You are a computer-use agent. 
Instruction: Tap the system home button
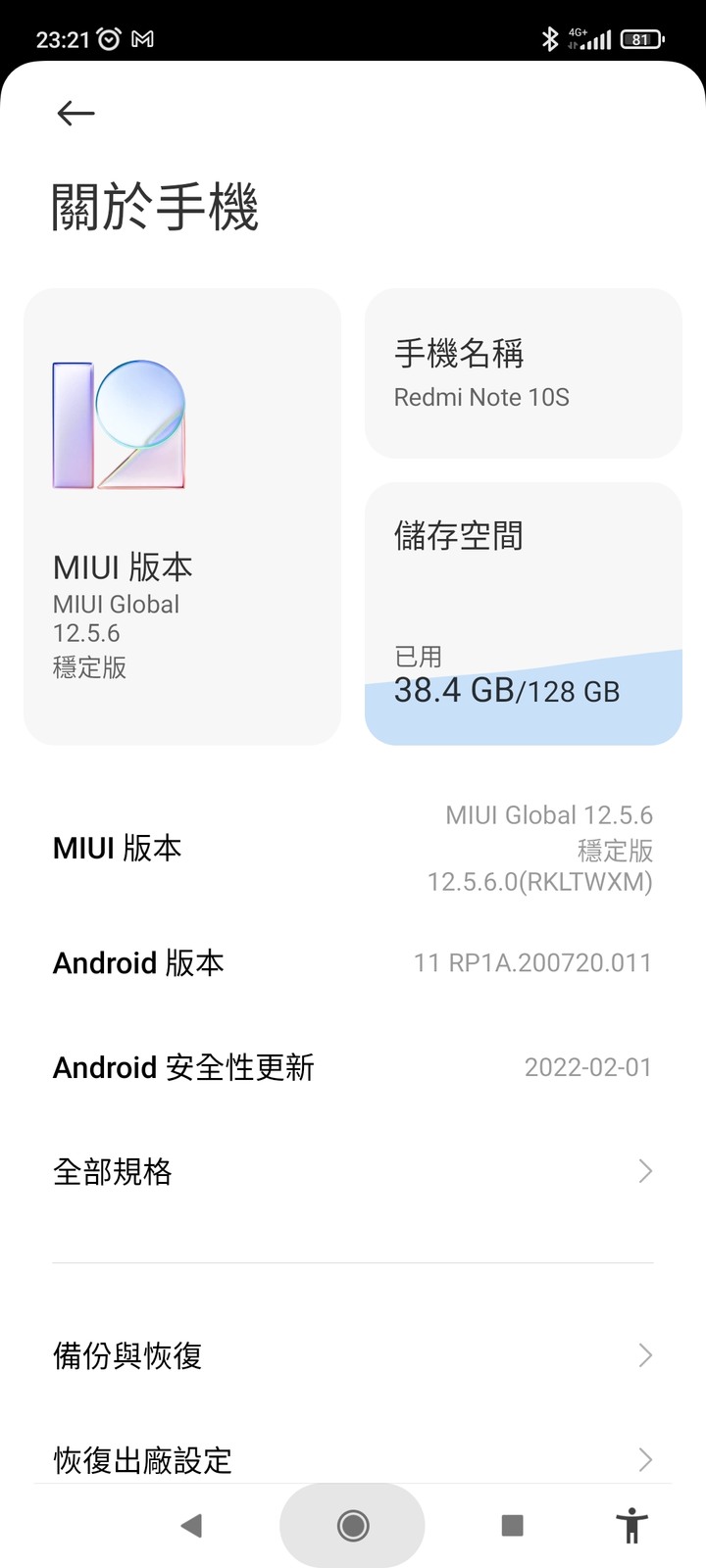coord(353,1525)
